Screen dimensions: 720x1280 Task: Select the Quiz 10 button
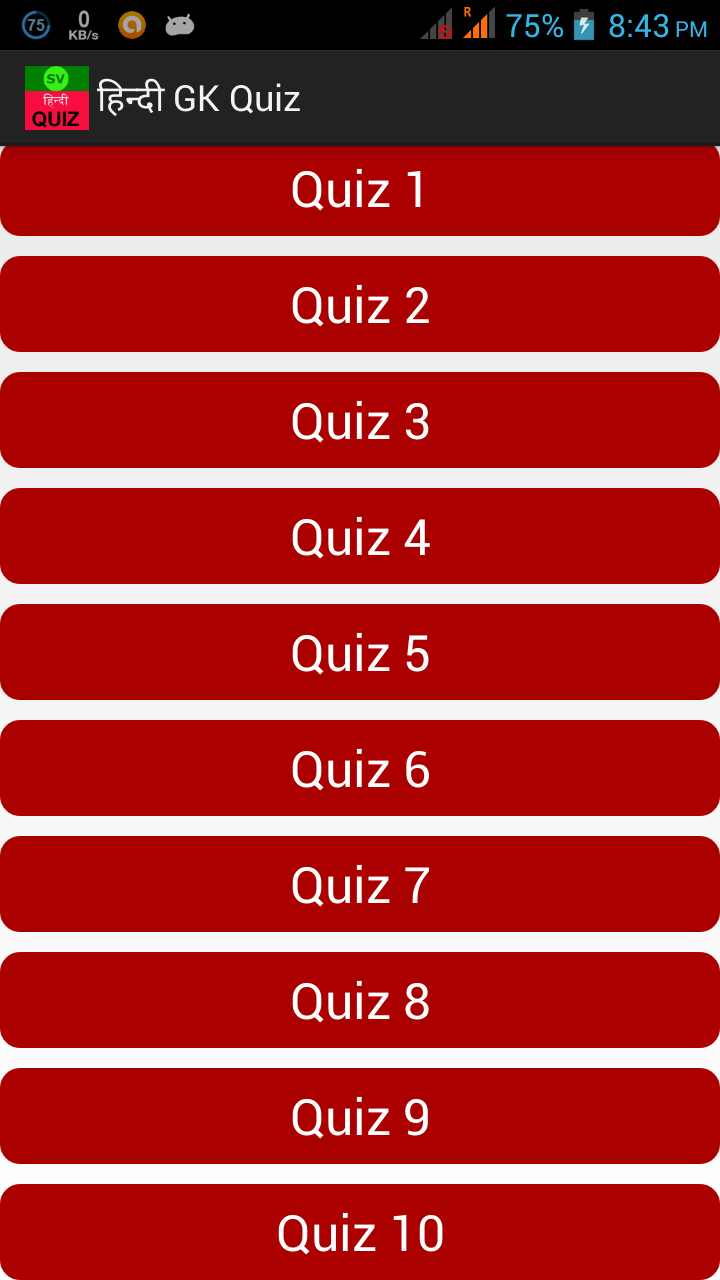pyautogui.click(x=360, y=1232)
